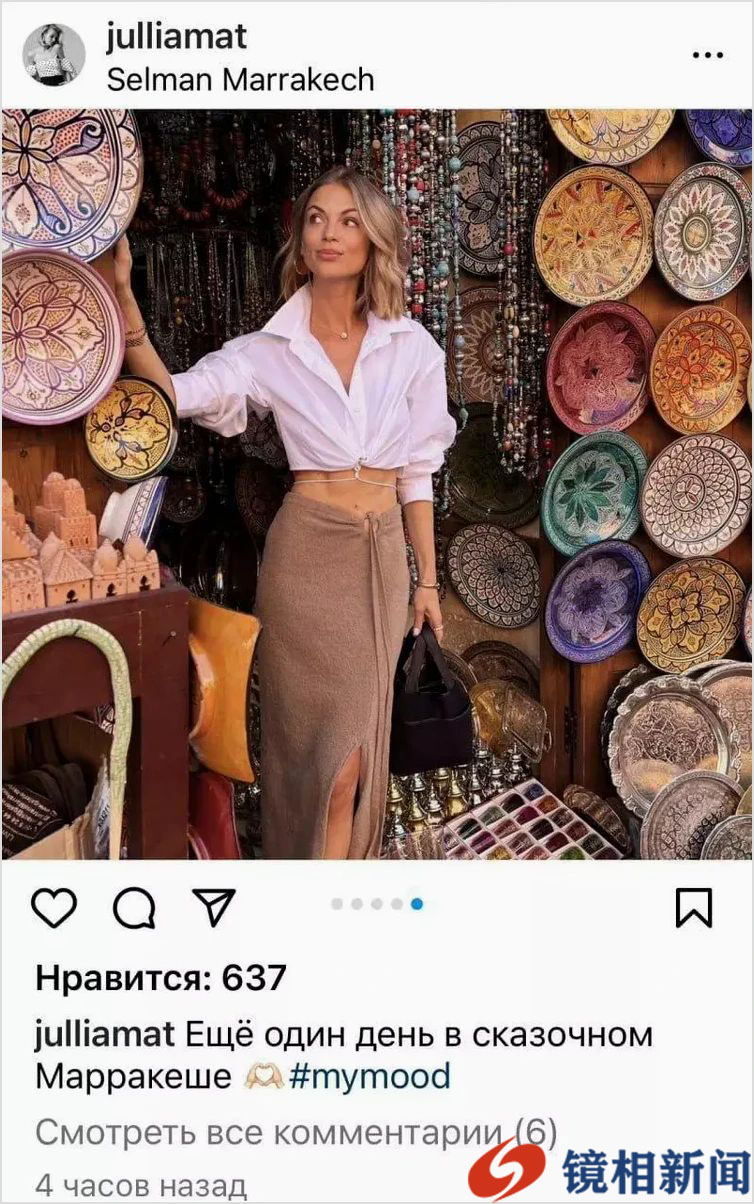This screenshot has height=1204, width=754.
Task: Save the post with the bookmark icon
Action: (693, 907)
